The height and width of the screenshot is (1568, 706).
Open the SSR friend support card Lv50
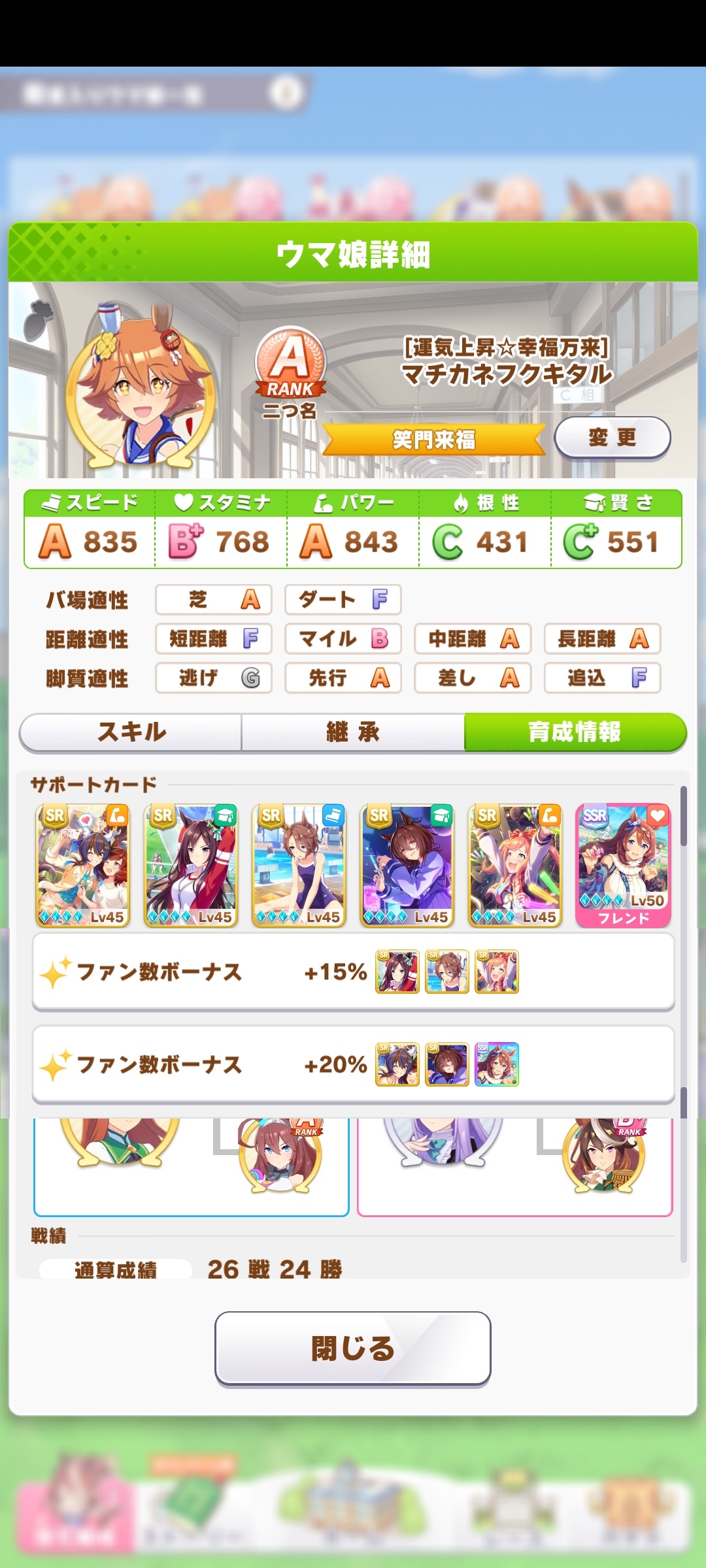[624, 866]
